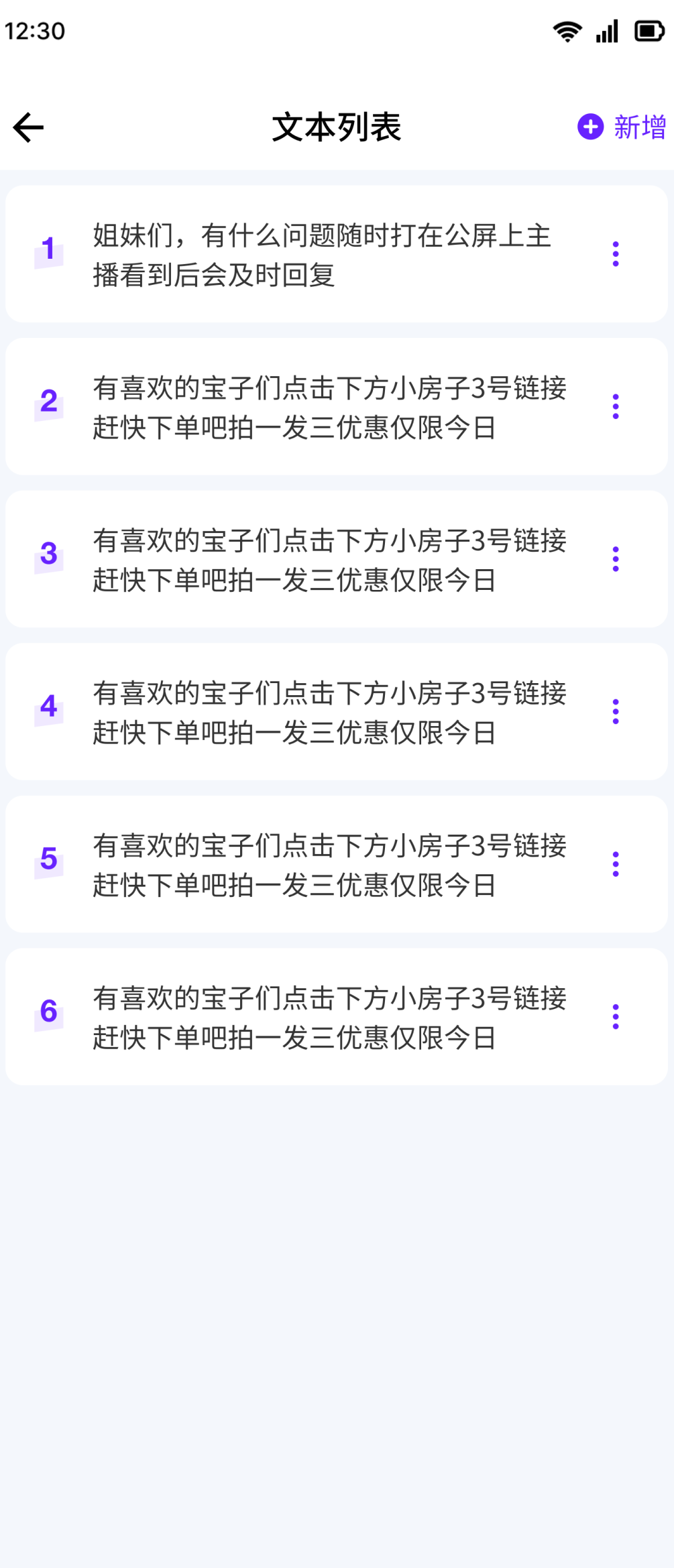Click the plus icon next to 新增
This screenshot has width=674, height=1568.
pos(590,127)
